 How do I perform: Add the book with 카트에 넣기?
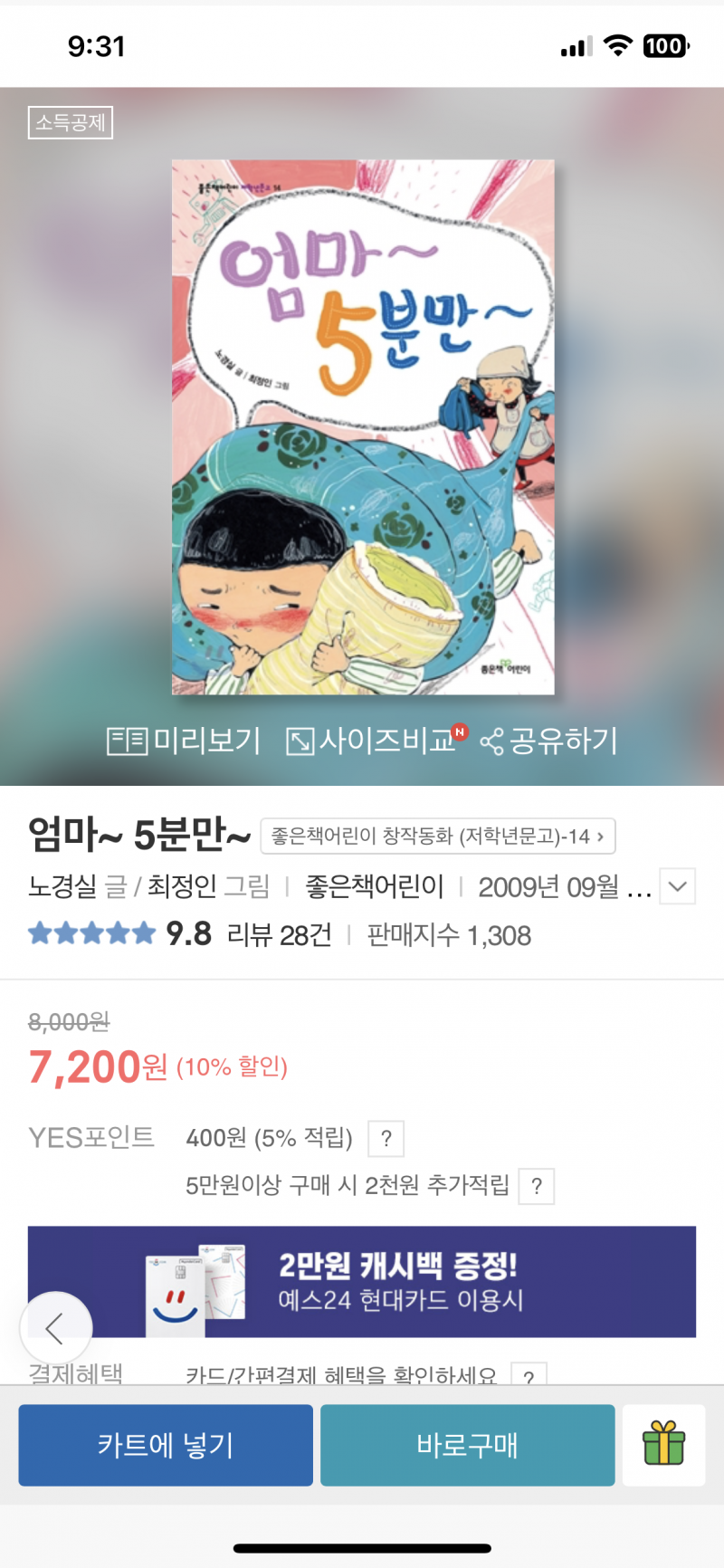(166, 1445)
